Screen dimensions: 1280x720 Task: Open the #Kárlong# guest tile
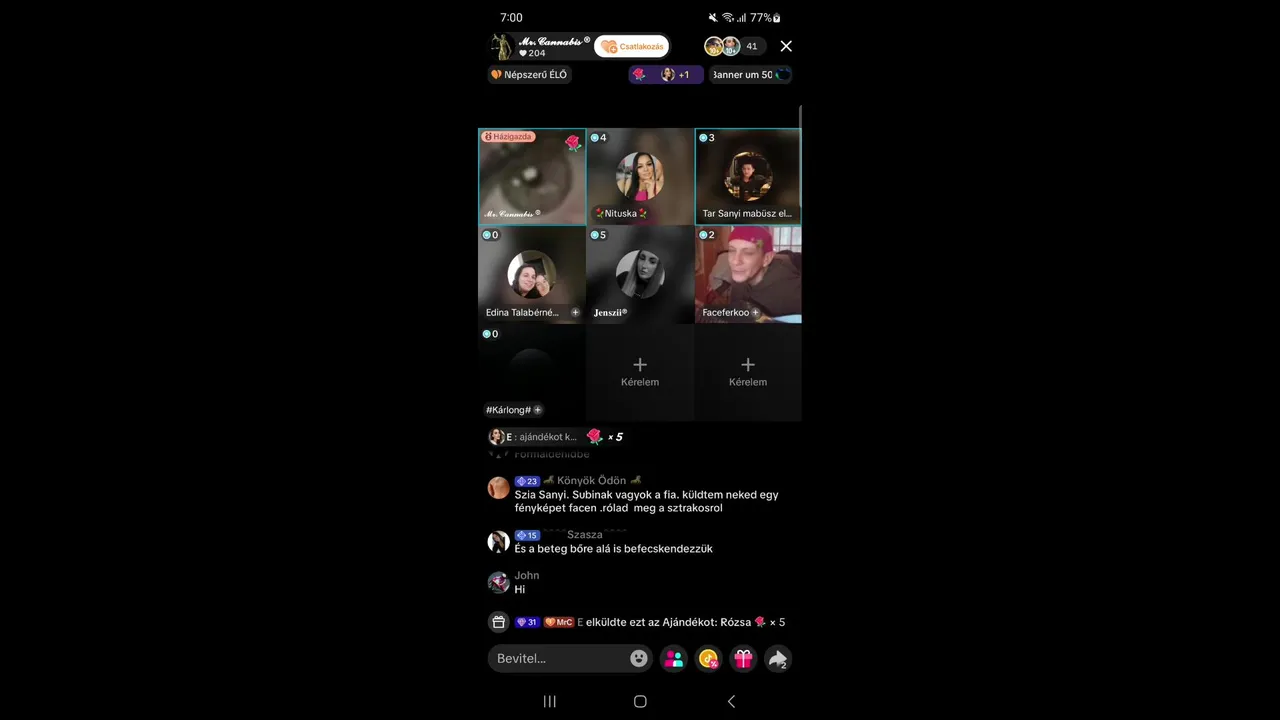pos(532,372)
